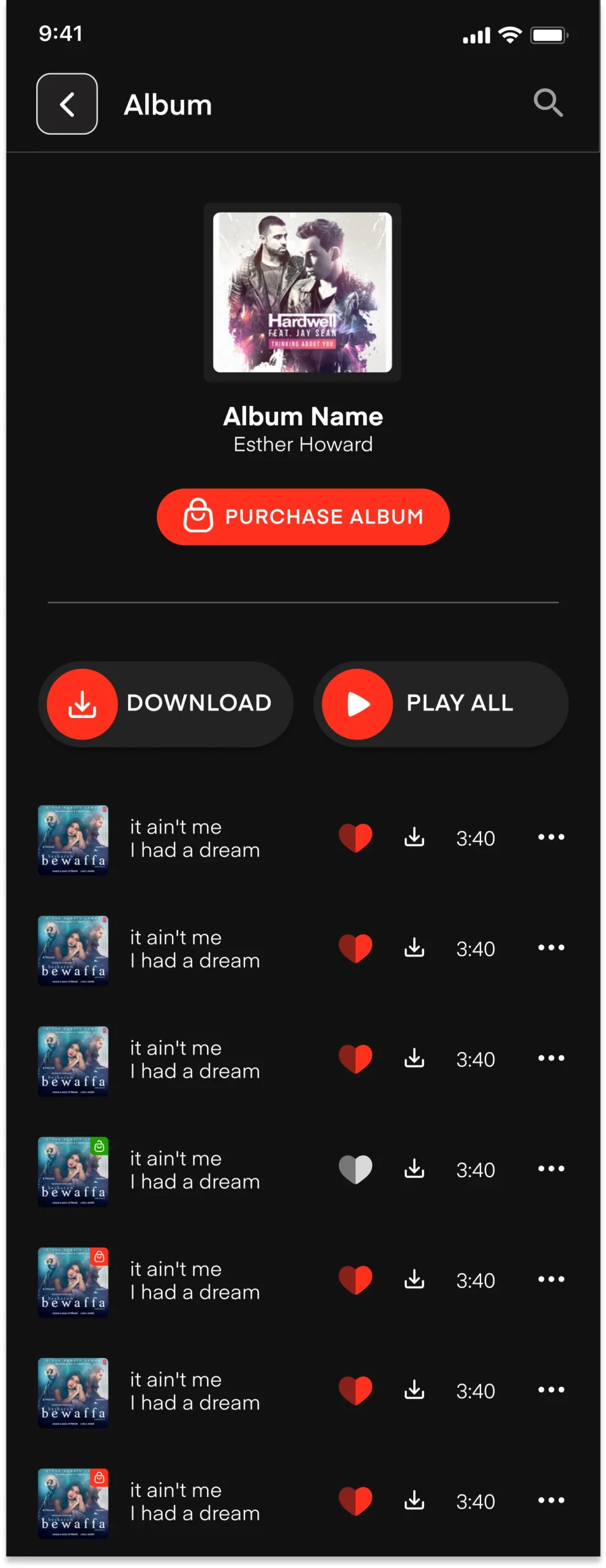Image resolution: width=606 pixels, height=1568 pixels.
Task: View the Hardwell album cover art
Action: tap(302, 292)
